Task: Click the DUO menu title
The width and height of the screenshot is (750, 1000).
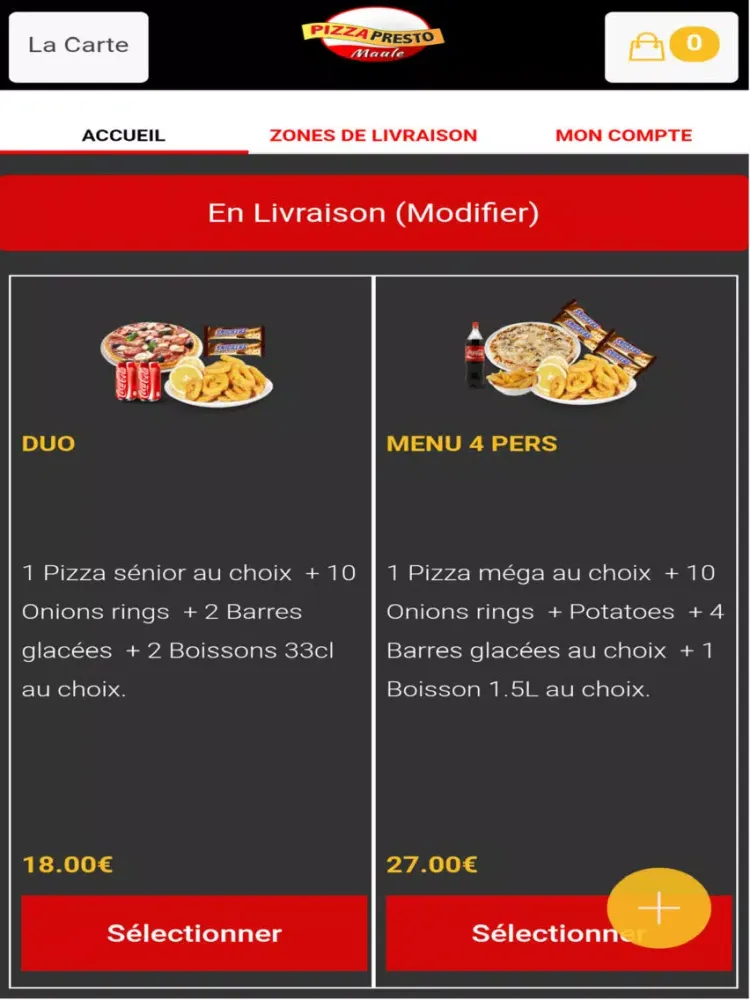Action: [48, 444]
